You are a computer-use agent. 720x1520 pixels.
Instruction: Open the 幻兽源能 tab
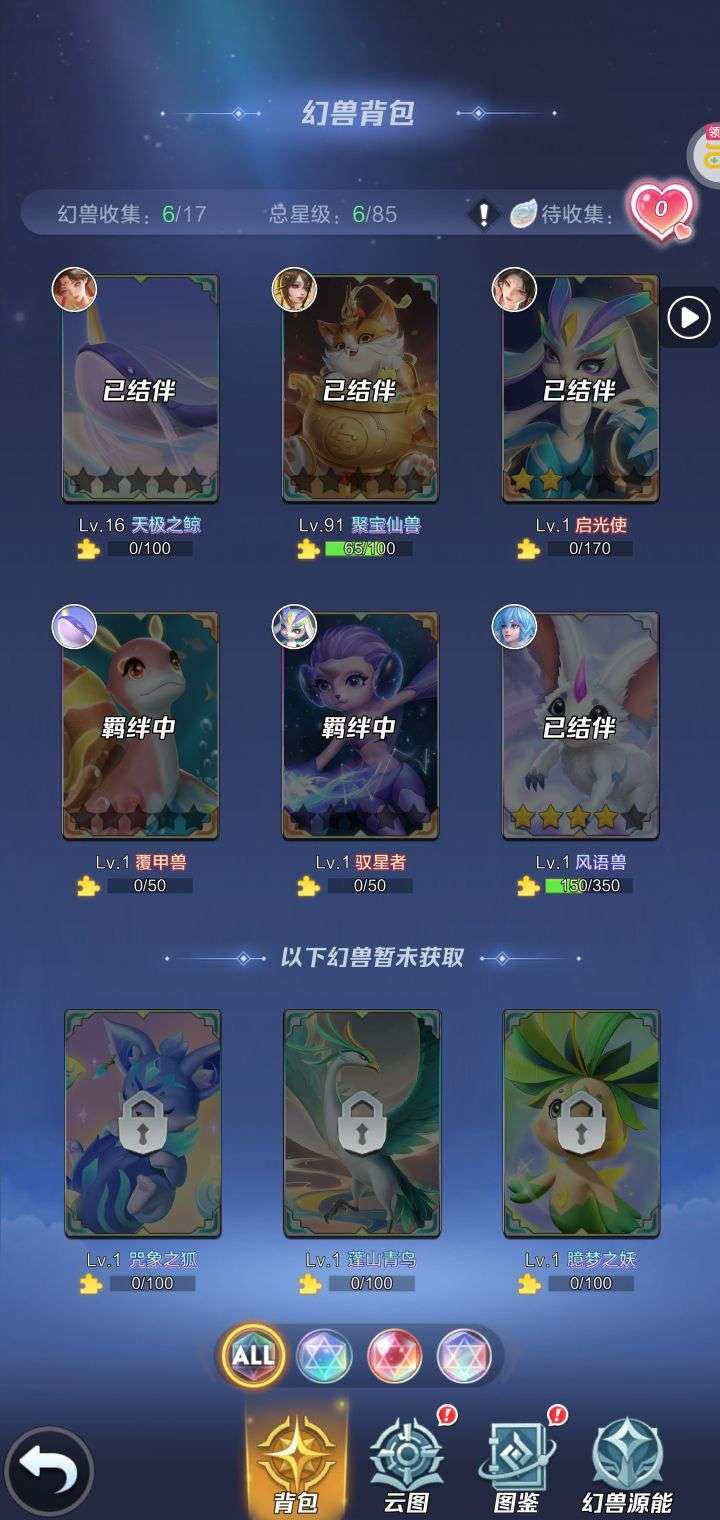pos(628,1462)
